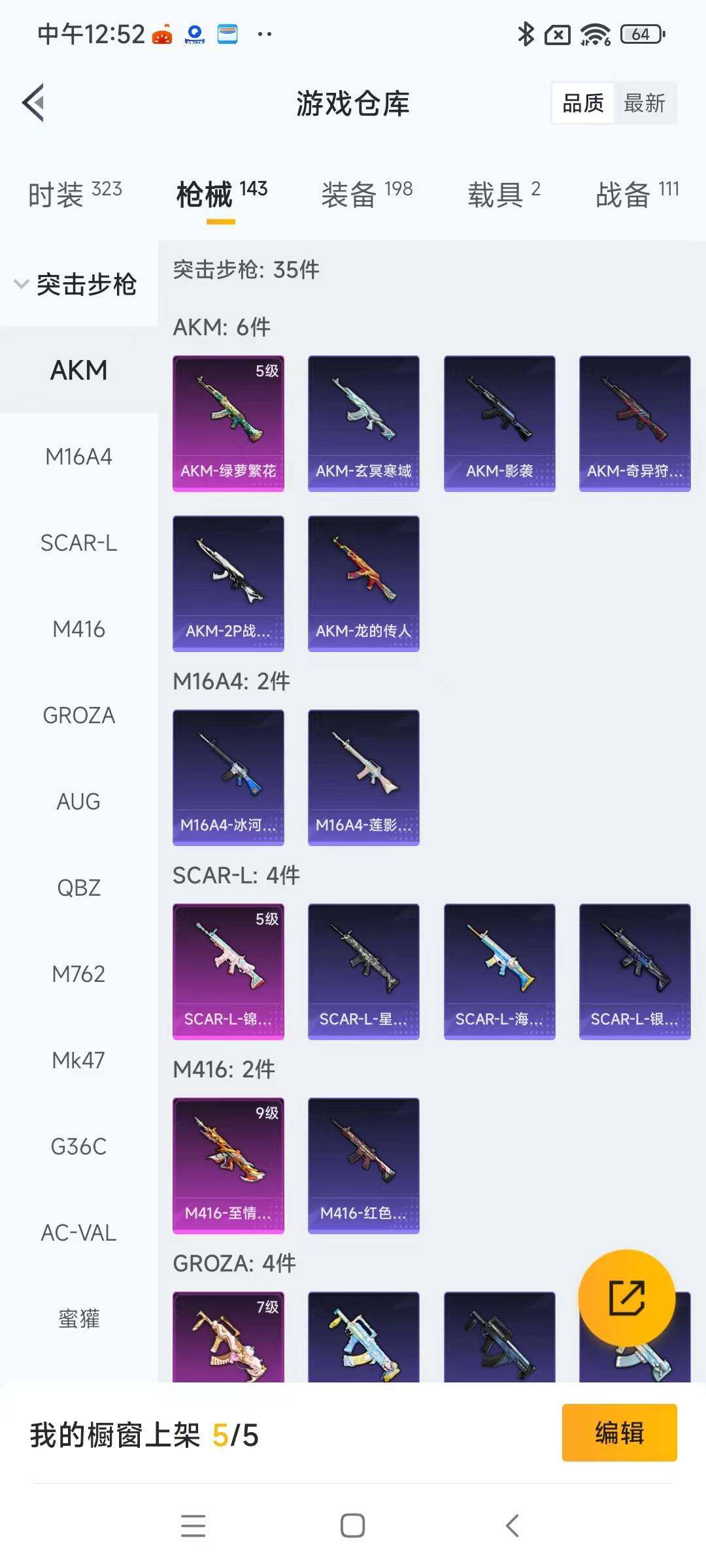This screenshot has width=706, height=1568.
Task: Select AC-VAL in the sidebar
Action: (x=78, y=1233)
